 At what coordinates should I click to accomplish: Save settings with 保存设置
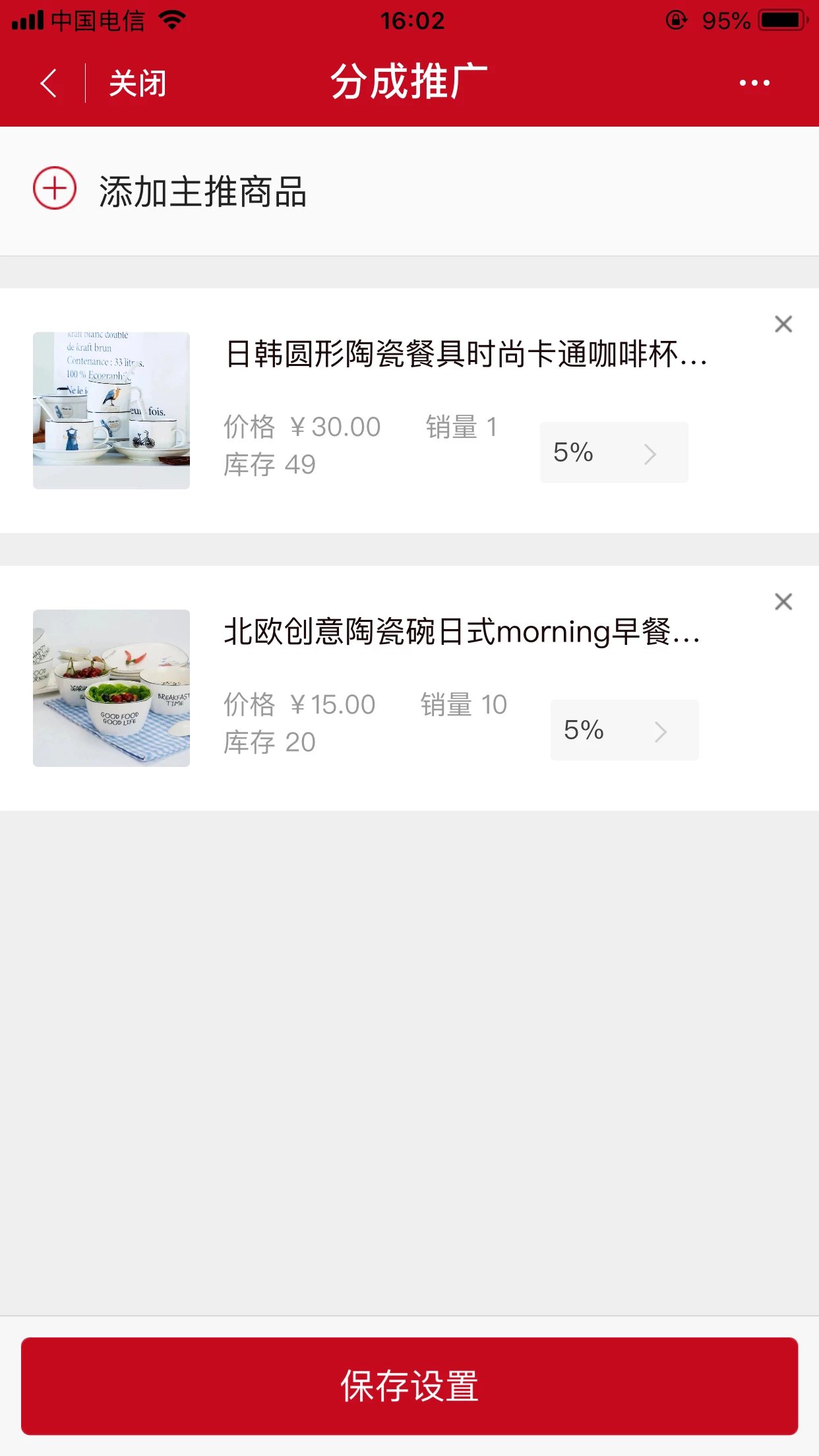coord(409,1385)
